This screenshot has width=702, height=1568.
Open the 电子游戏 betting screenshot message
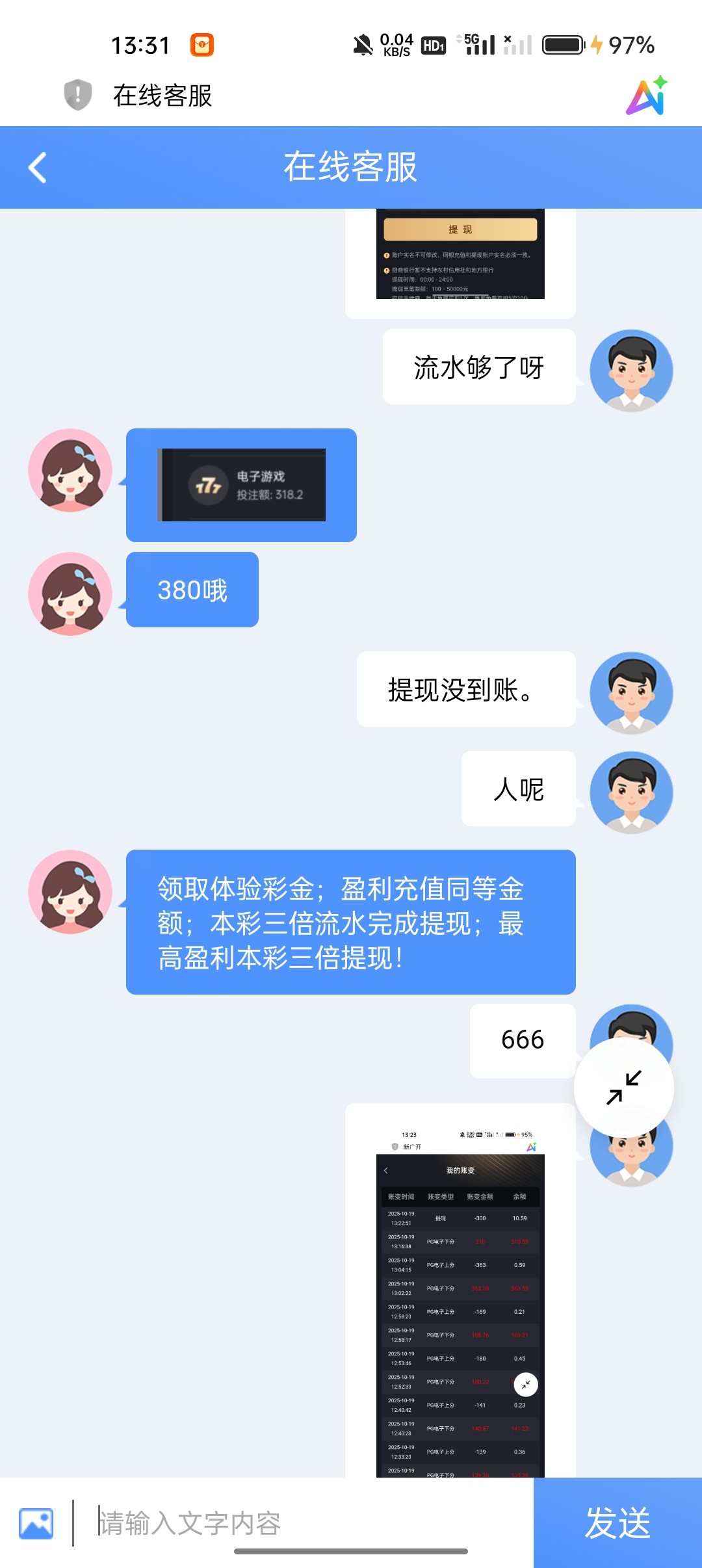point(241,485)
